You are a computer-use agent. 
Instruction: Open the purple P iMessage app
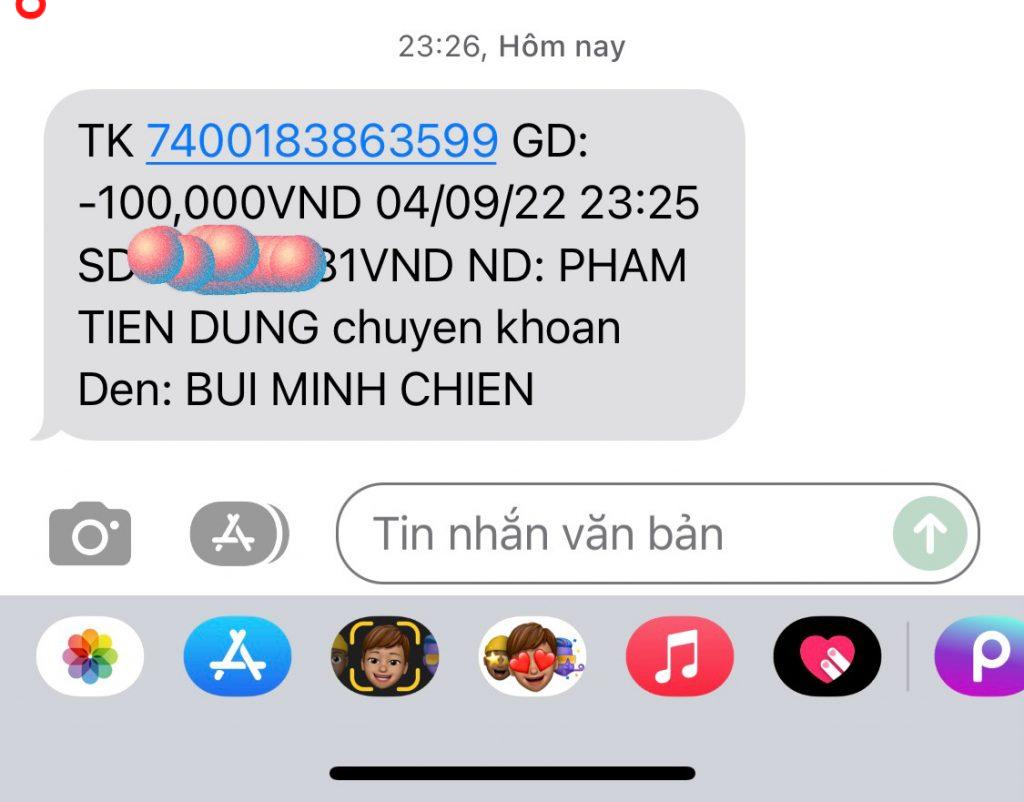980,657
